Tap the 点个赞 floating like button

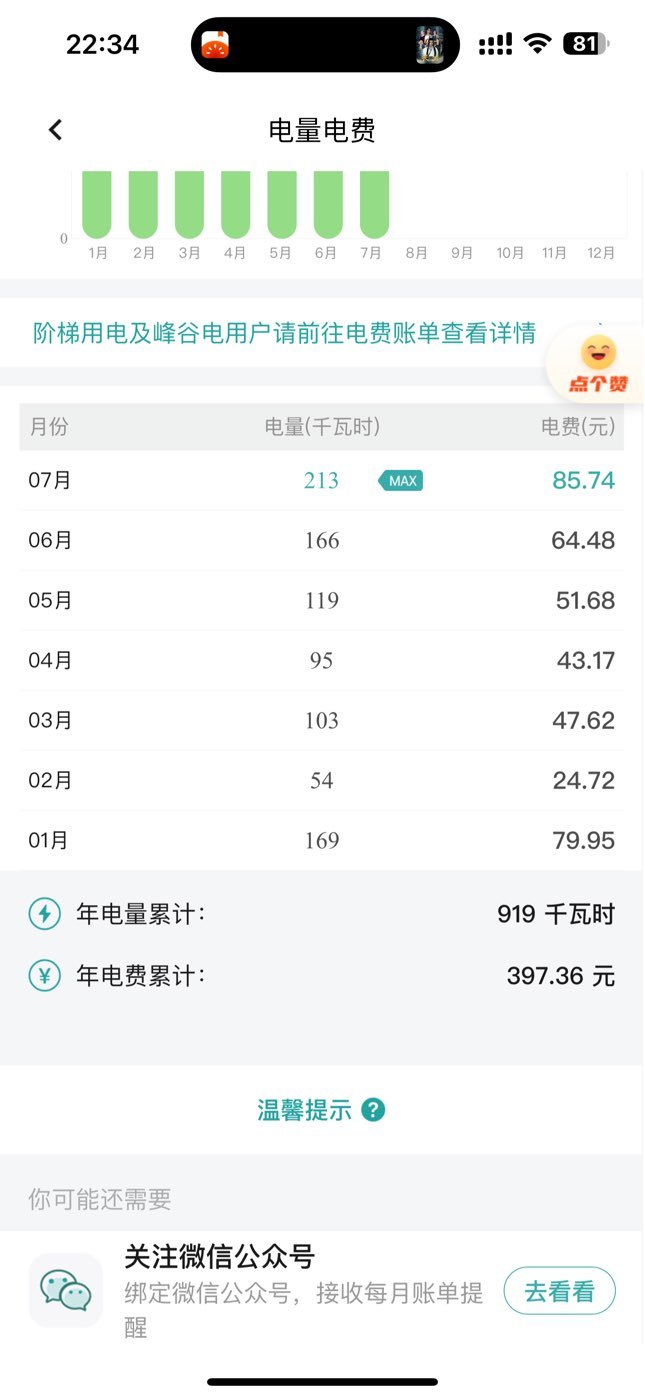click(597, 365)
